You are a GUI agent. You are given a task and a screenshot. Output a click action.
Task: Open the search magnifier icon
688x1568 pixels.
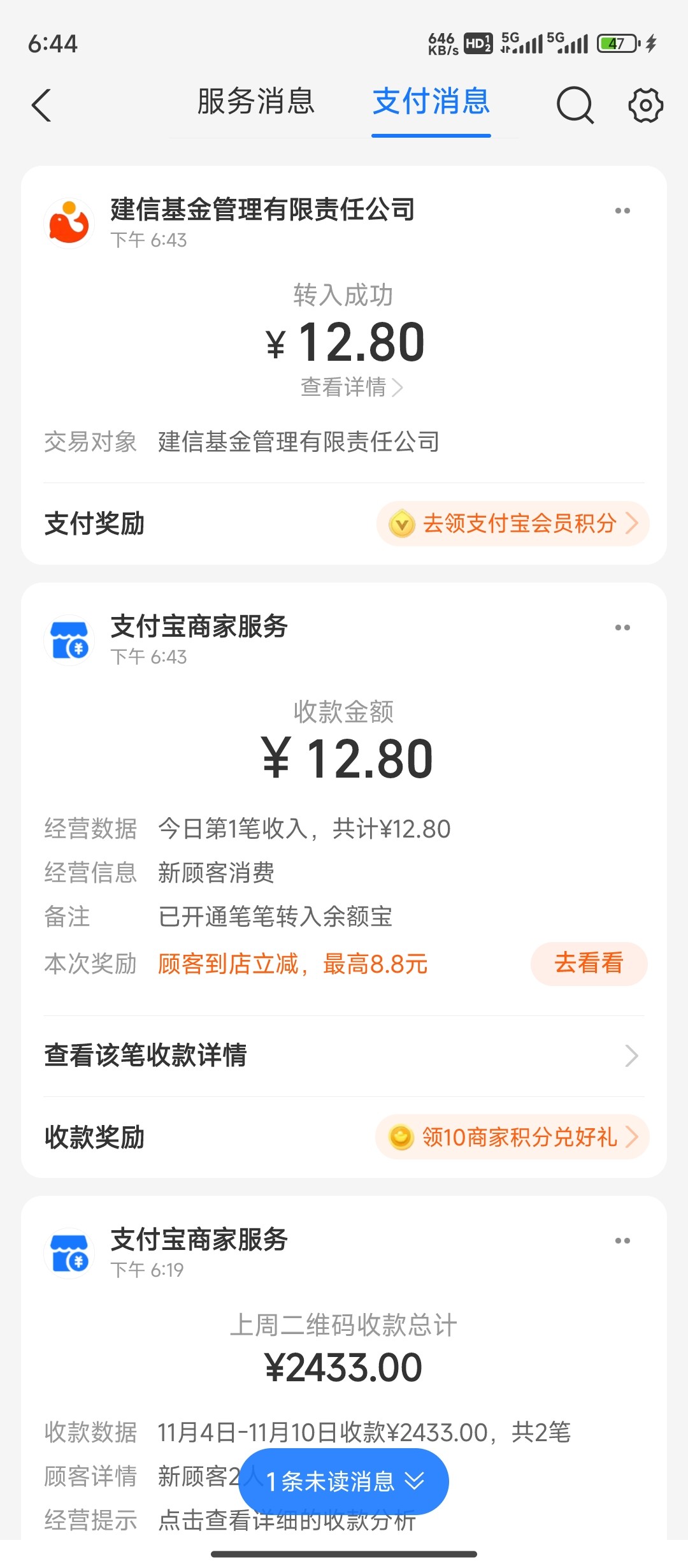[x=575, y=105]
